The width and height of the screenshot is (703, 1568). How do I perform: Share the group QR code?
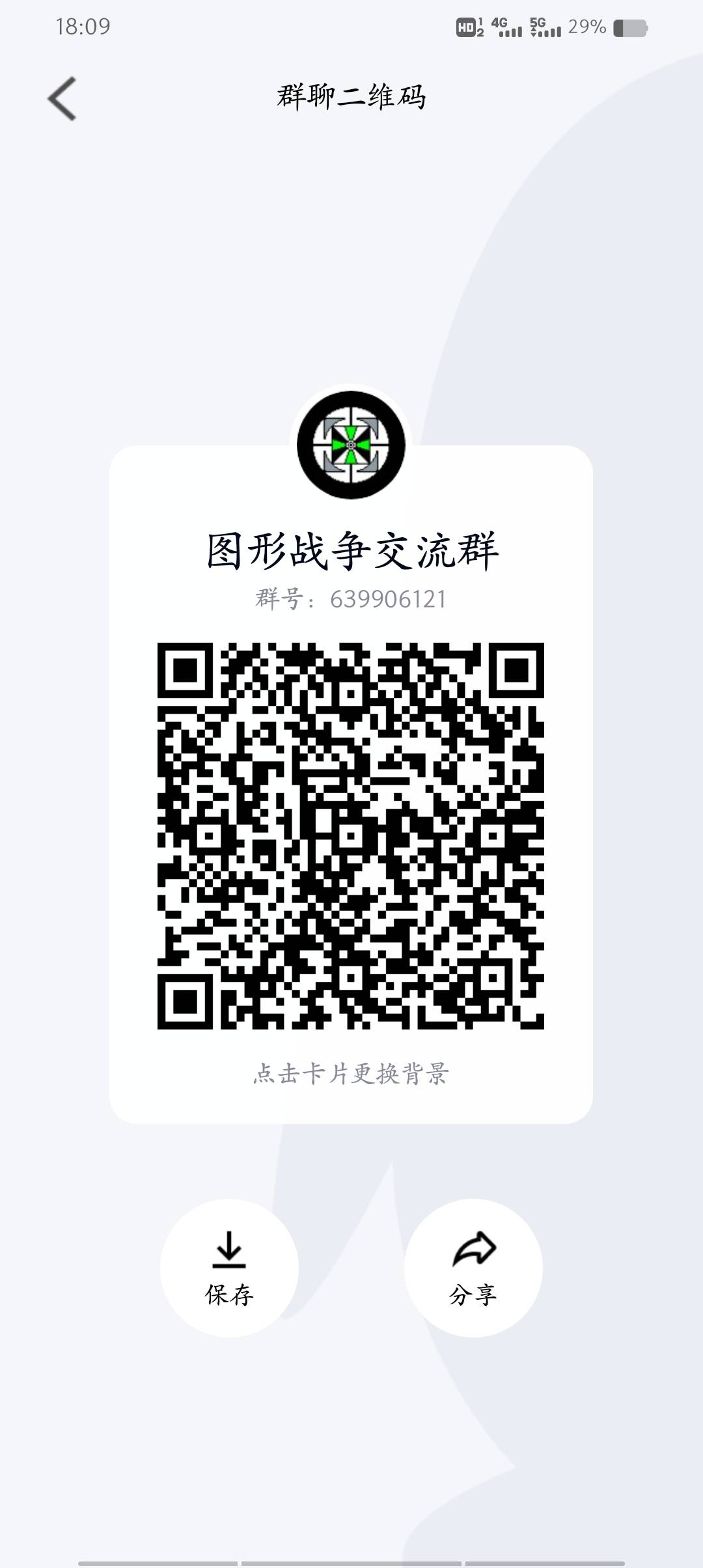473,1268
